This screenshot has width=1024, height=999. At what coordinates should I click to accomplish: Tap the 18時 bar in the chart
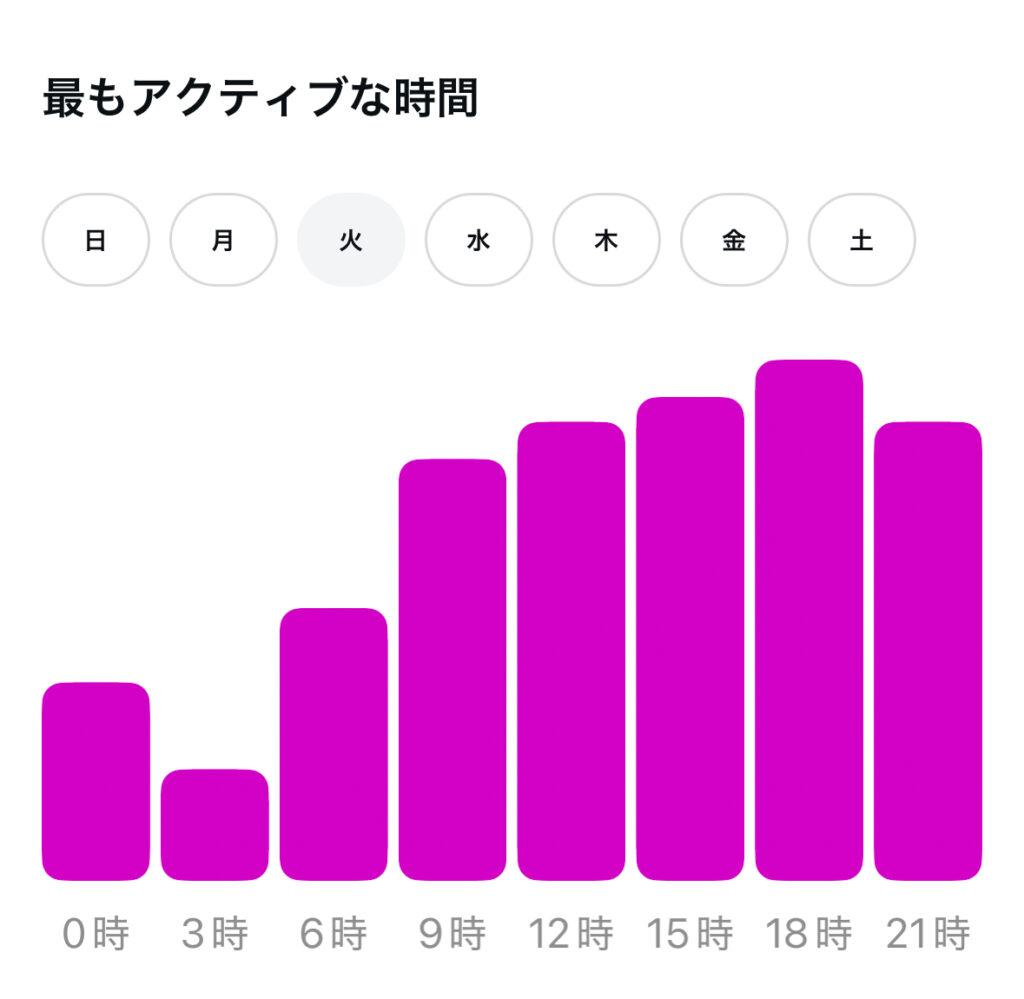[808, 620]
